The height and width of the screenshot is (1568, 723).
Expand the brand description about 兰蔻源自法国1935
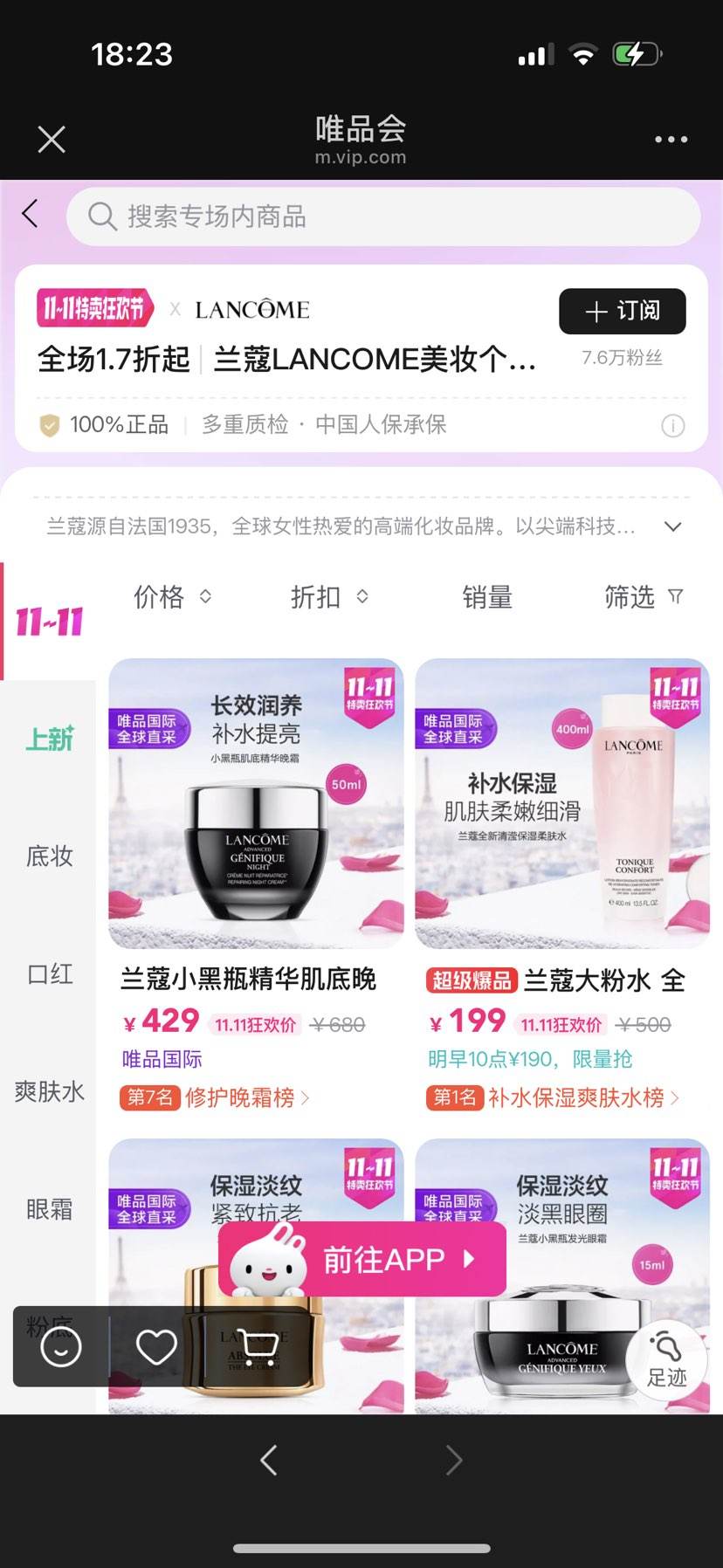coord(672,526)
